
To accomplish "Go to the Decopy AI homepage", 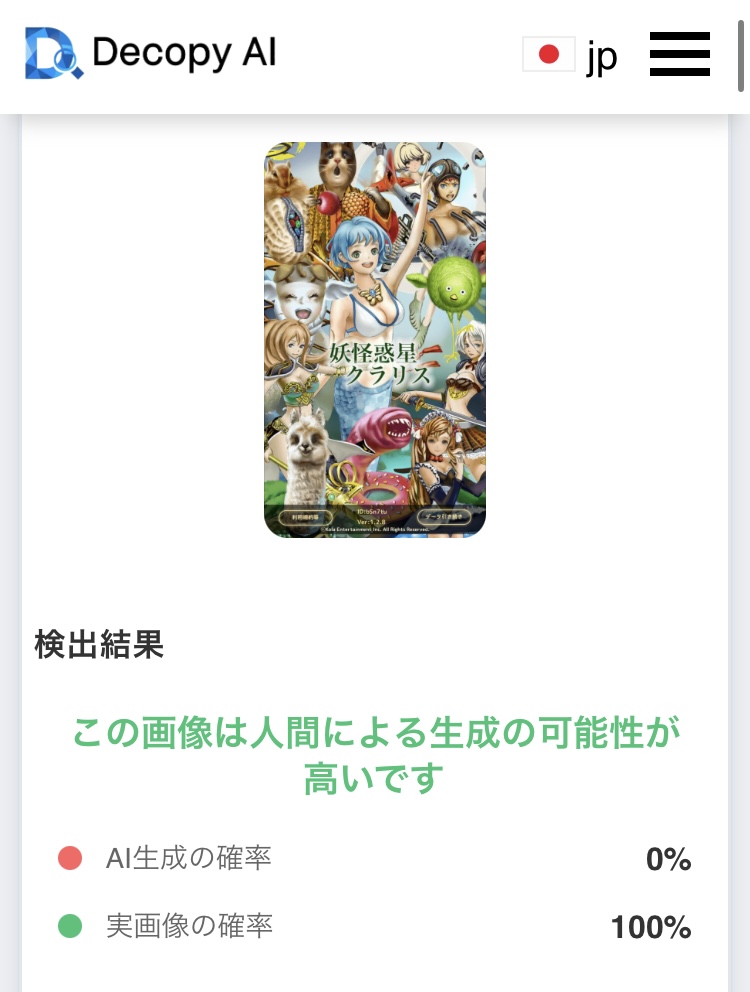I will pyautogui.click(x=151, y=53).
